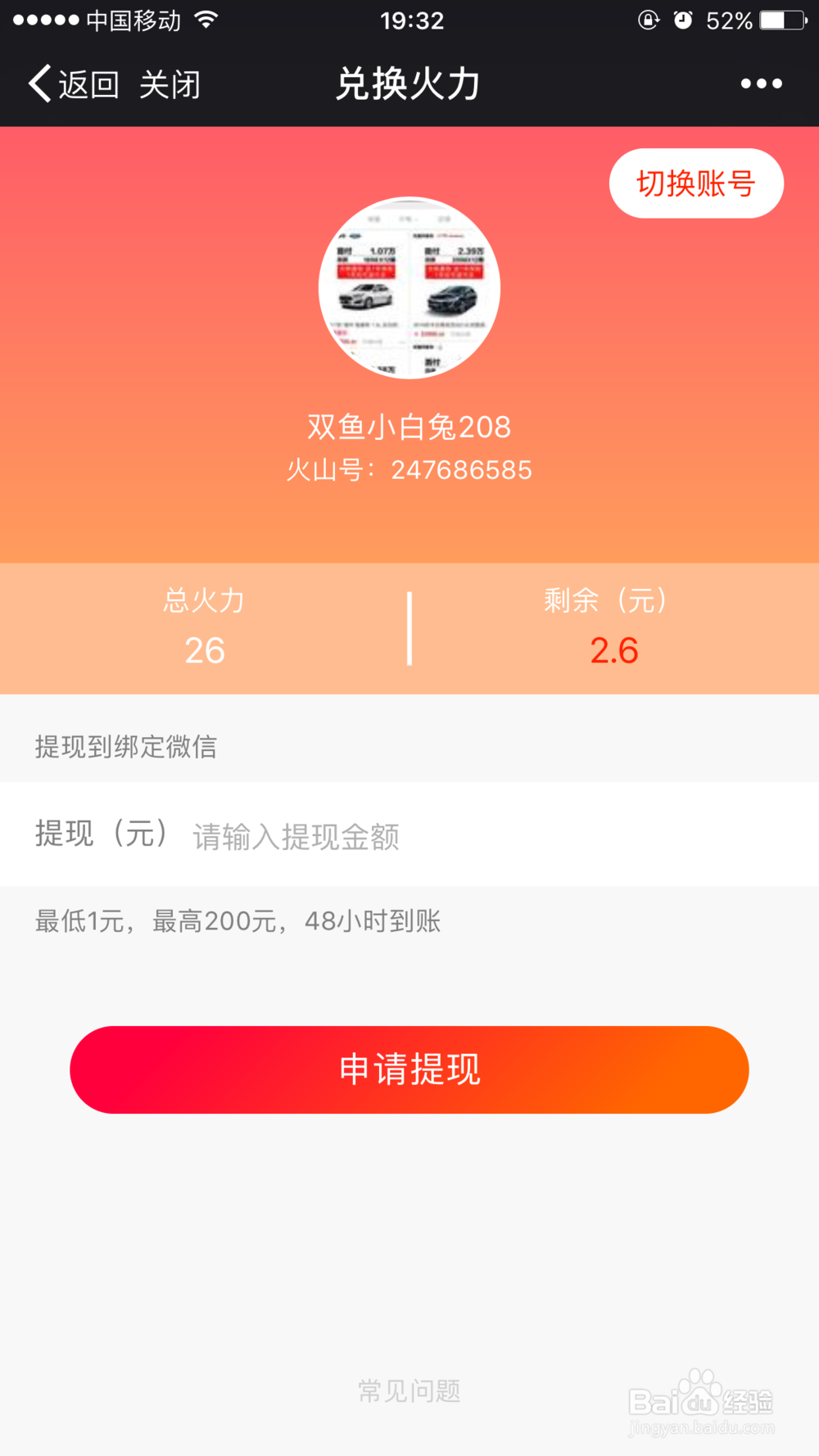Screen dimensions: 819x1456
Task: Tap the 中国移动 carrier label
Action: [131, 20]
